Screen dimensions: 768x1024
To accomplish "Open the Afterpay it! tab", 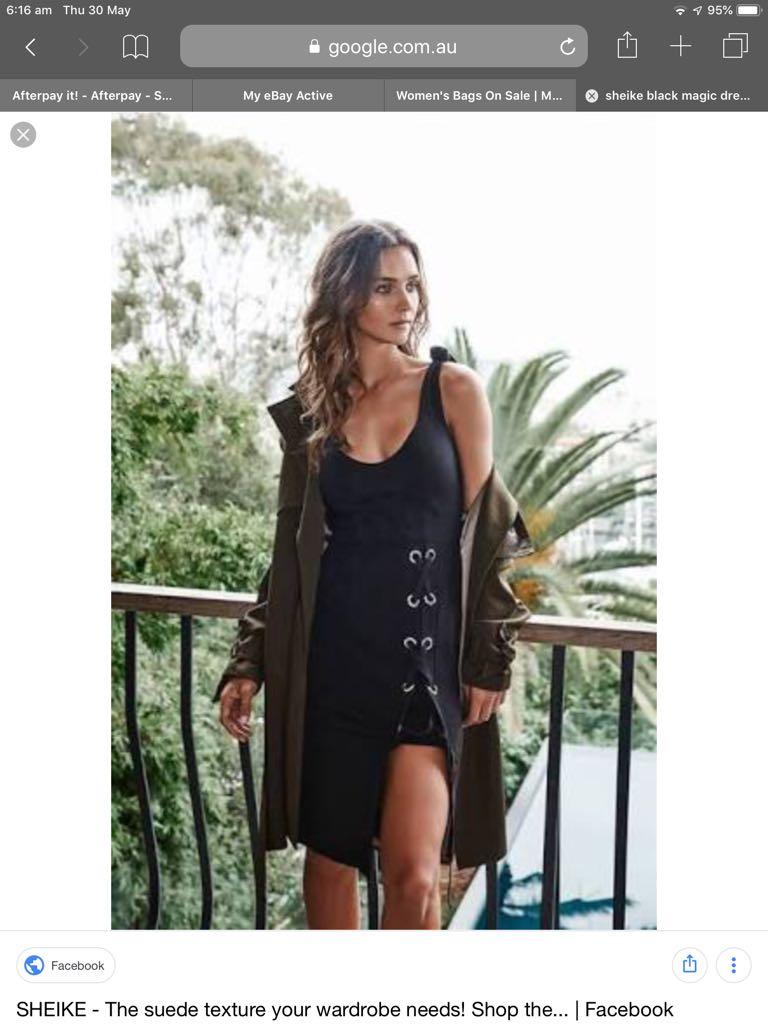I will pyautogui.click(x=96, y=95).
